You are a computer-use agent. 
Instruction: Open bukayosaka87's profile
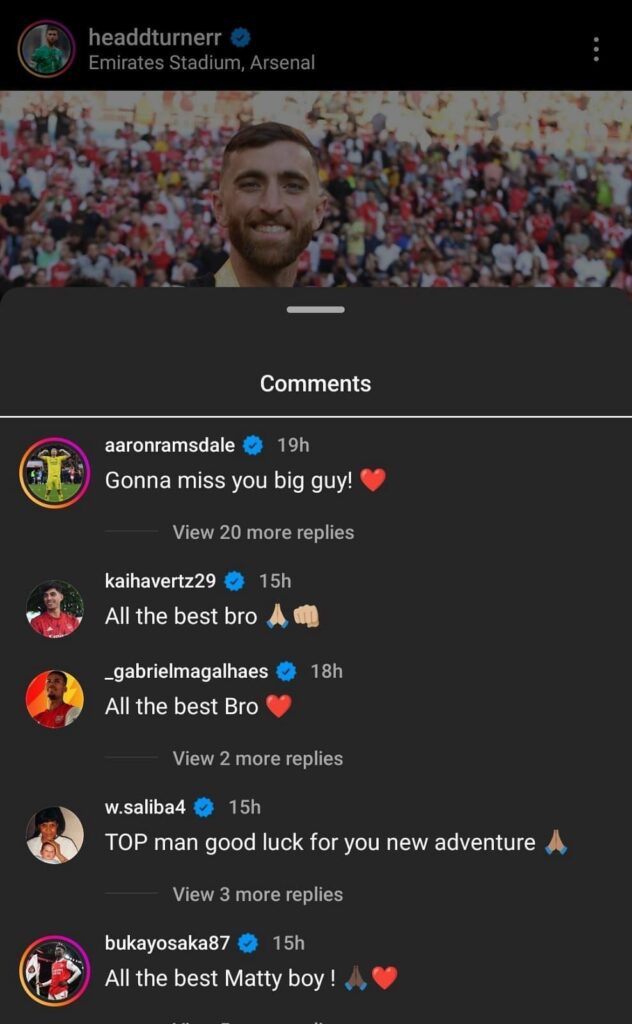167,943
